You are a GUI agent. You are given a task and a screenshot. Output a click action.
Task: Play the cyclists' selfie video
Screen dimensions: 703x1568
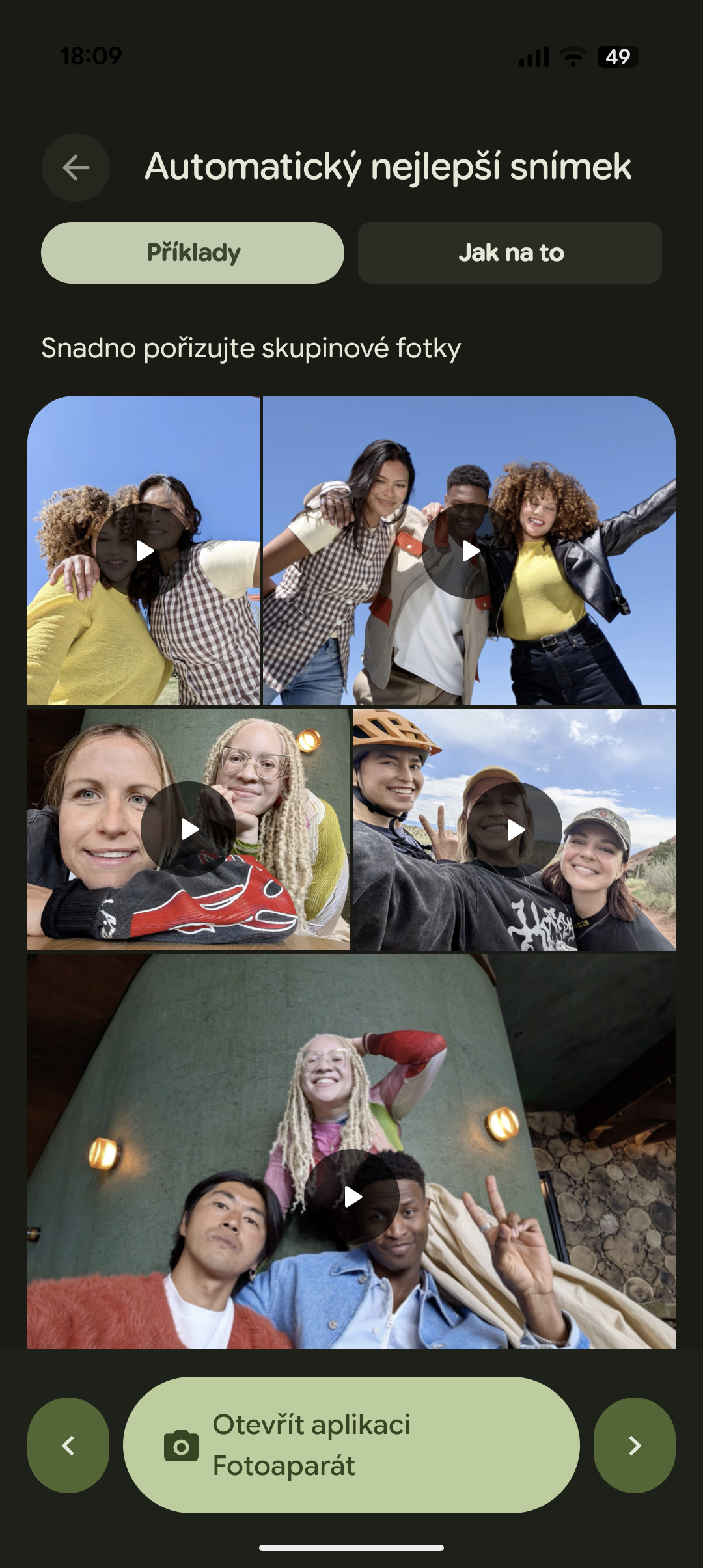514,829
